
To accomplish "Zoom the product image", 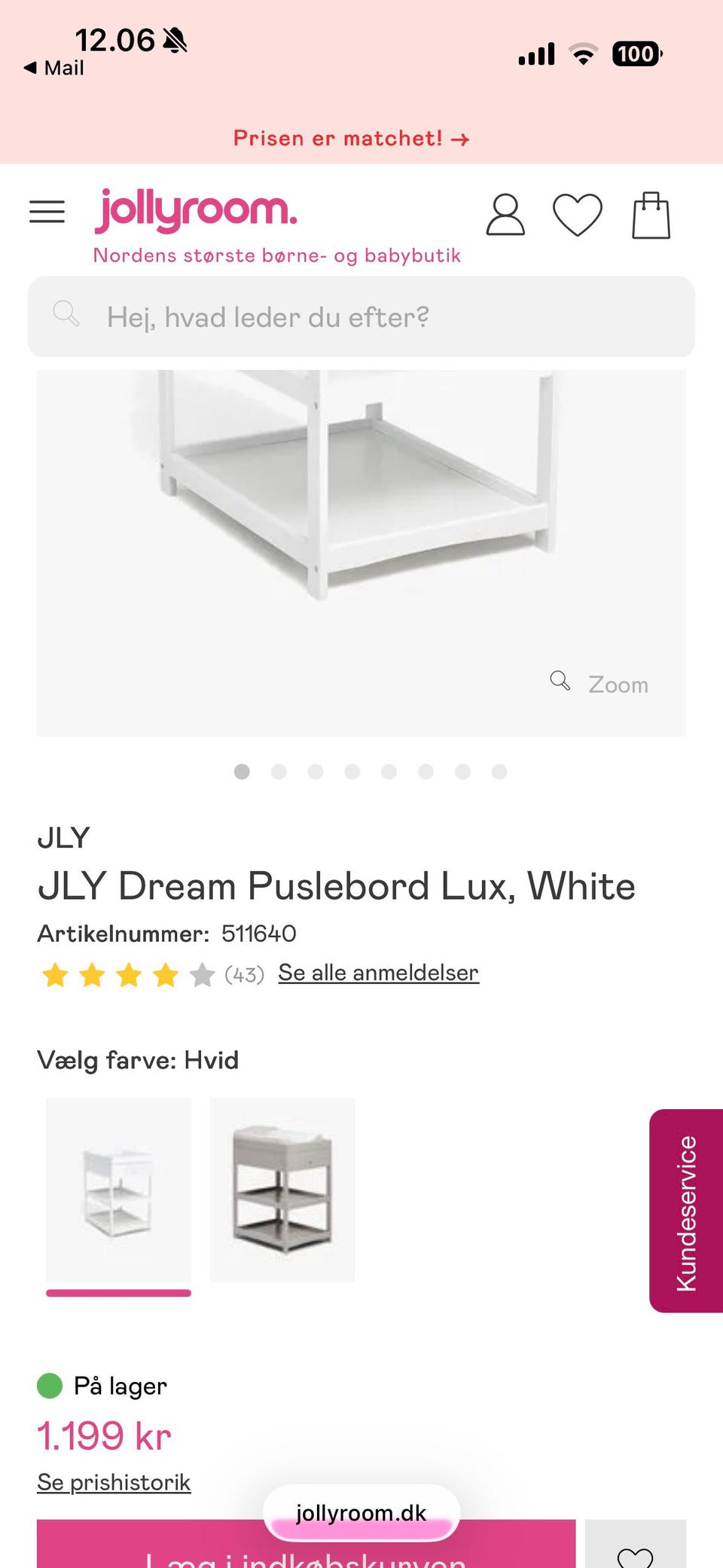I will click(599, 684).
